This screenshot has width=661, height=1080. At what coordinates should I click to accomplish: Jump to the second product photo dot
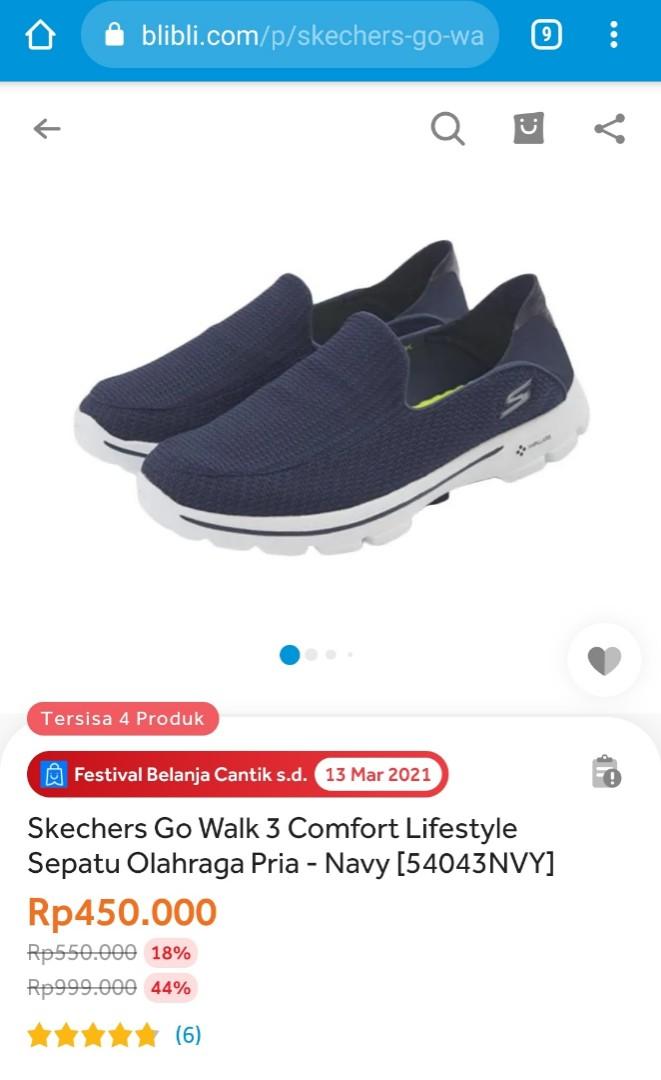point(312,655)
